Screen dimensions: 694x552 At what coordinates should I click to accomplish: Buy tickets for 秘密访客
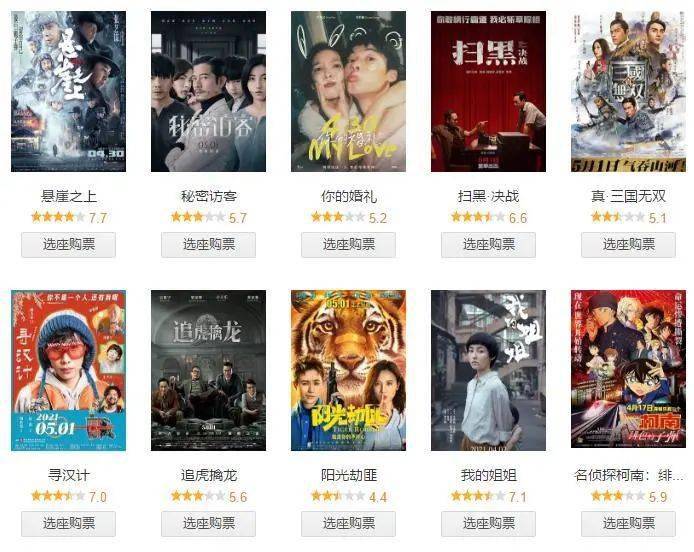(208, 244)
